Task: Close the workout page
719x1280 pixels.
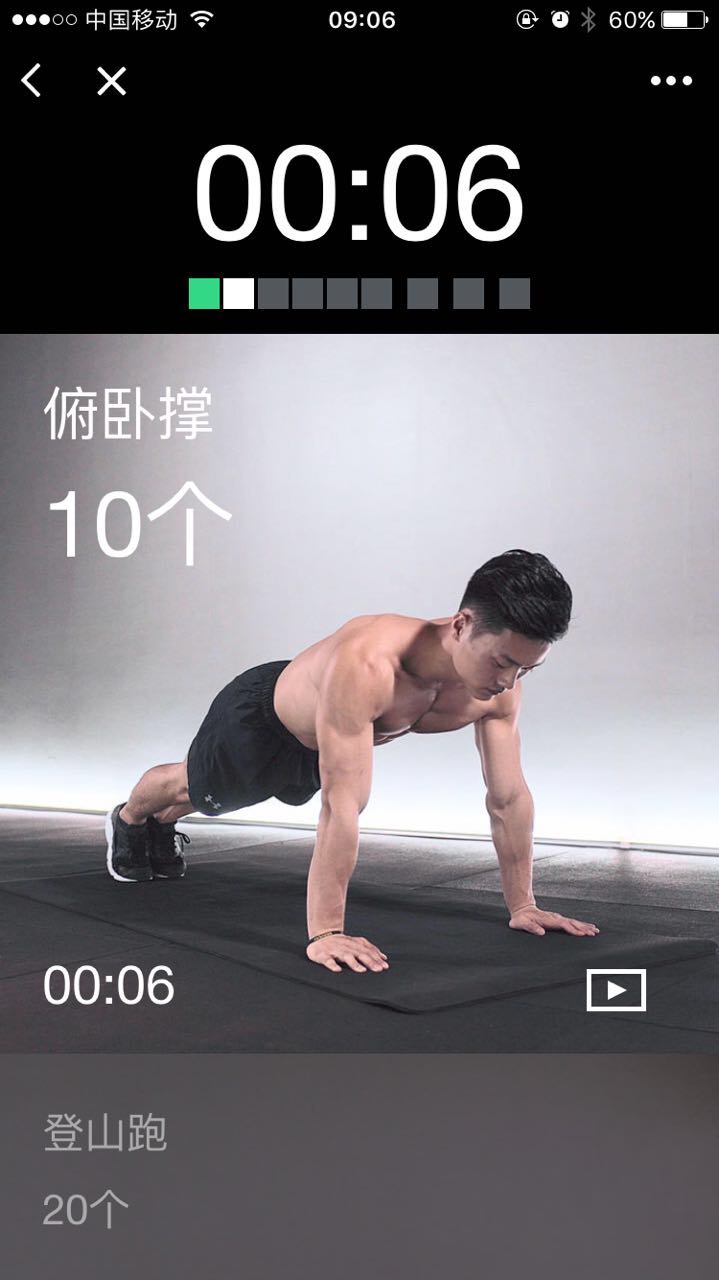Action: click(x=111, y=81)
